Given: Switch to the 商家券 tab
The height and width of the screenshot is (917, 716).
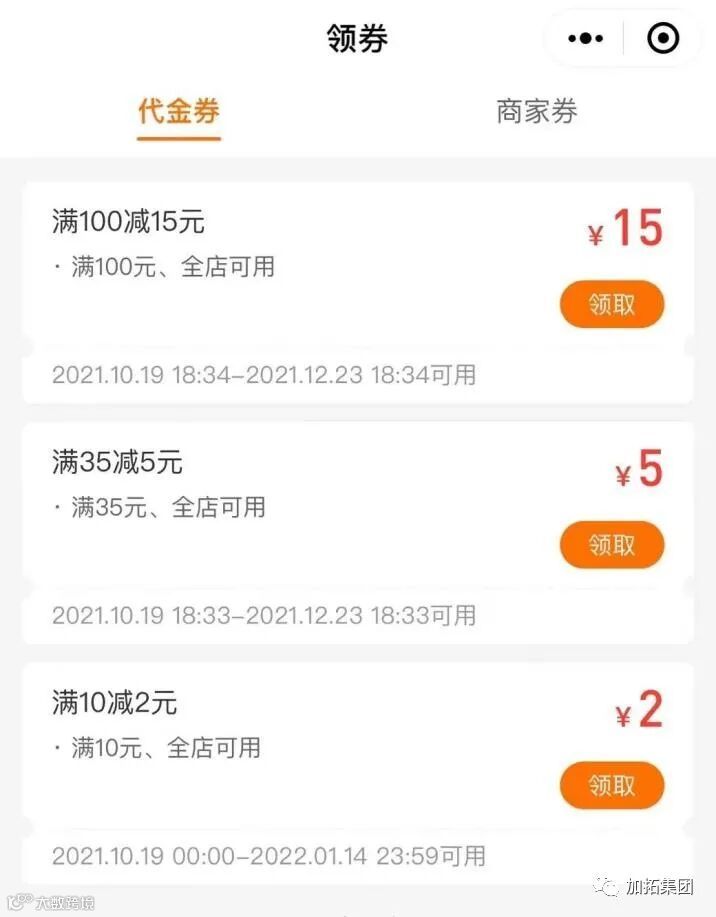Looking at the screenshot, I should pos(537,111).
